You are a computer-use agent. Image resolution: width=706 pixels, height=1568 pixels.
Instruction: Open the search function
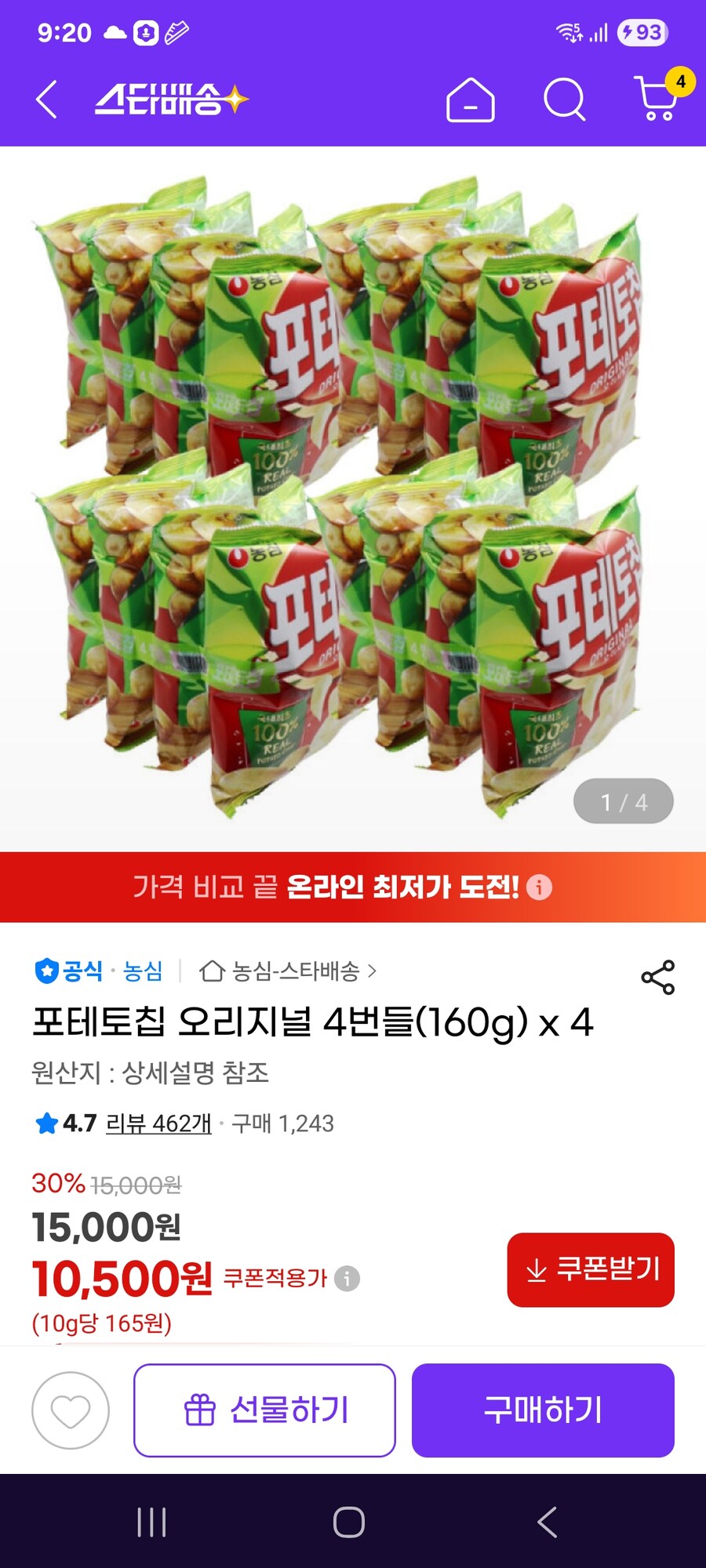pyautogui.click(x=563, y=99)
